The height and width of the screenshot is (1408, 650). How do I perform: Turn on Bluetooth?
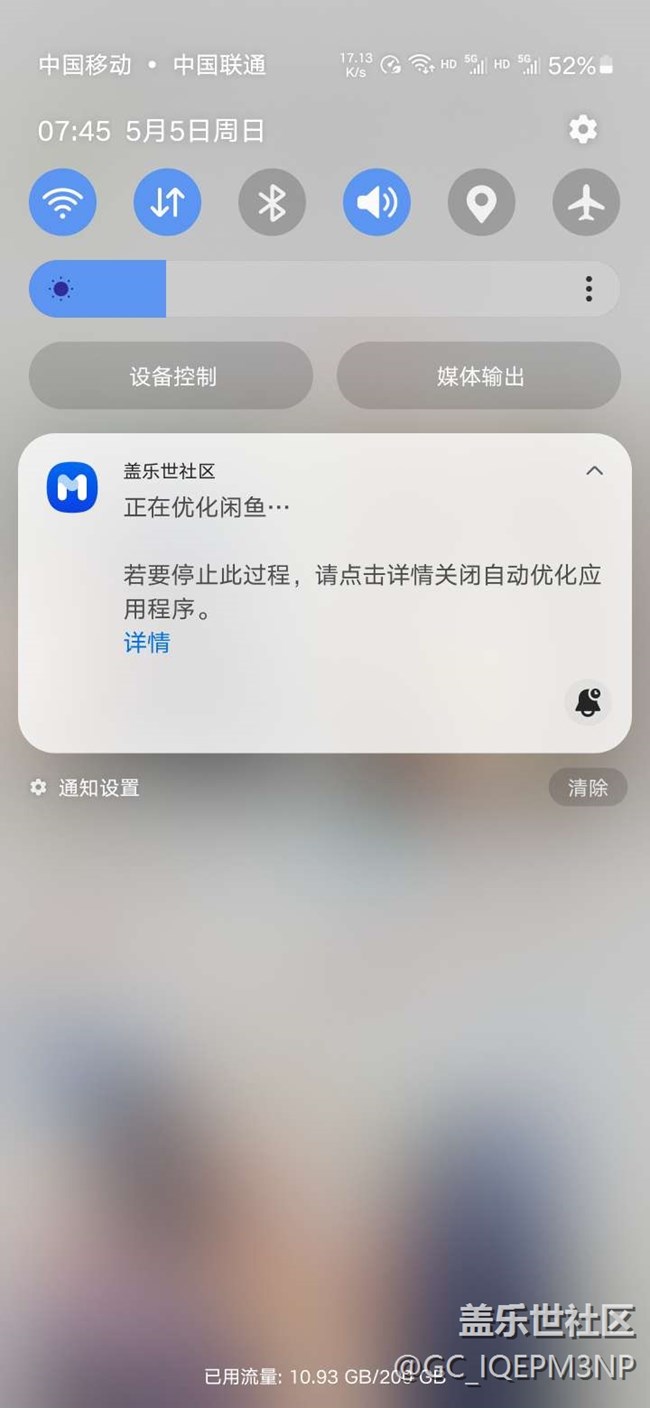click(x=272, y=203)
